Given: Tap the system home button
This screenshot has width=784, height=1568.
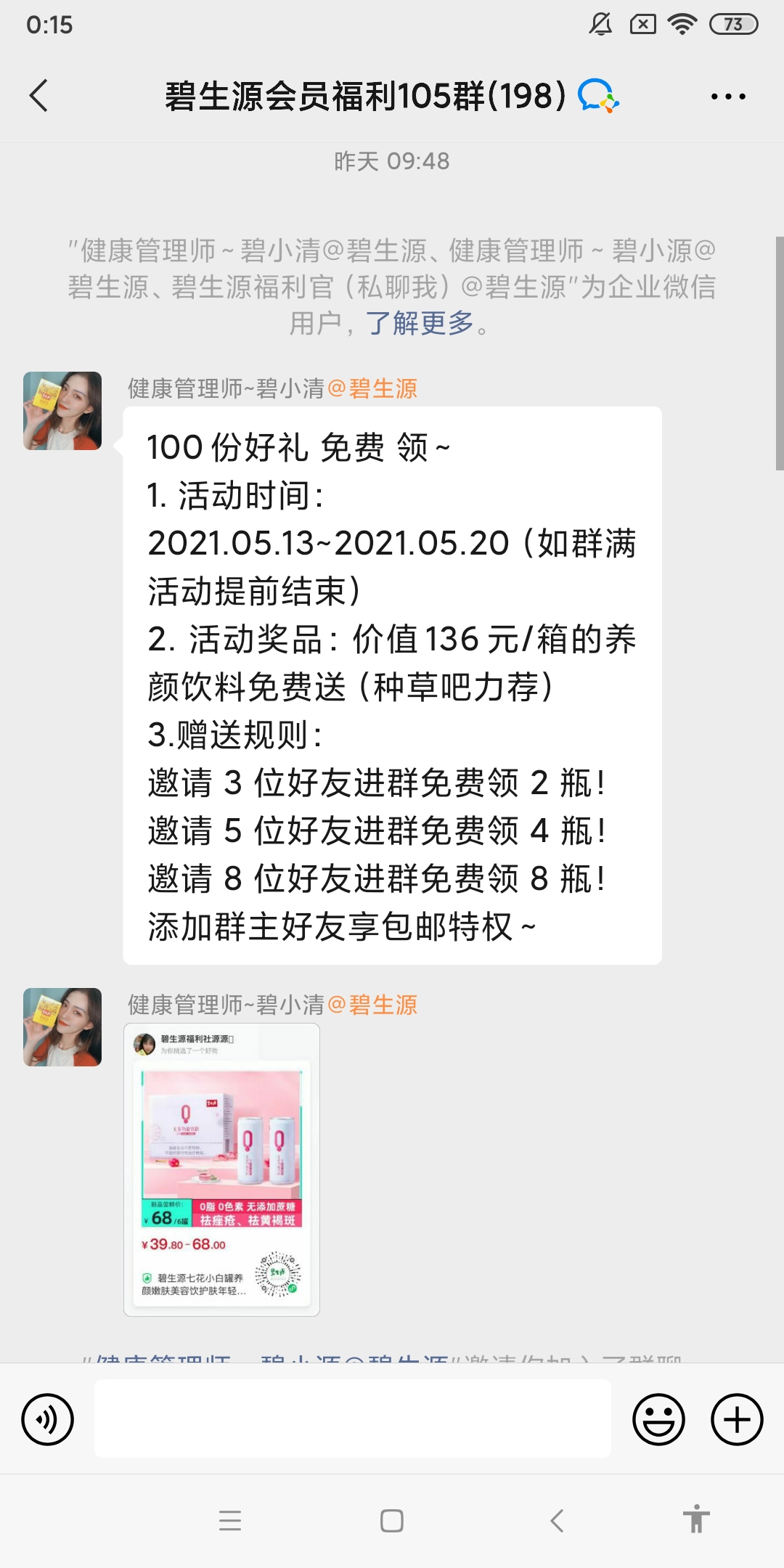Looking at the screenshot, I should click(392, 1520).
